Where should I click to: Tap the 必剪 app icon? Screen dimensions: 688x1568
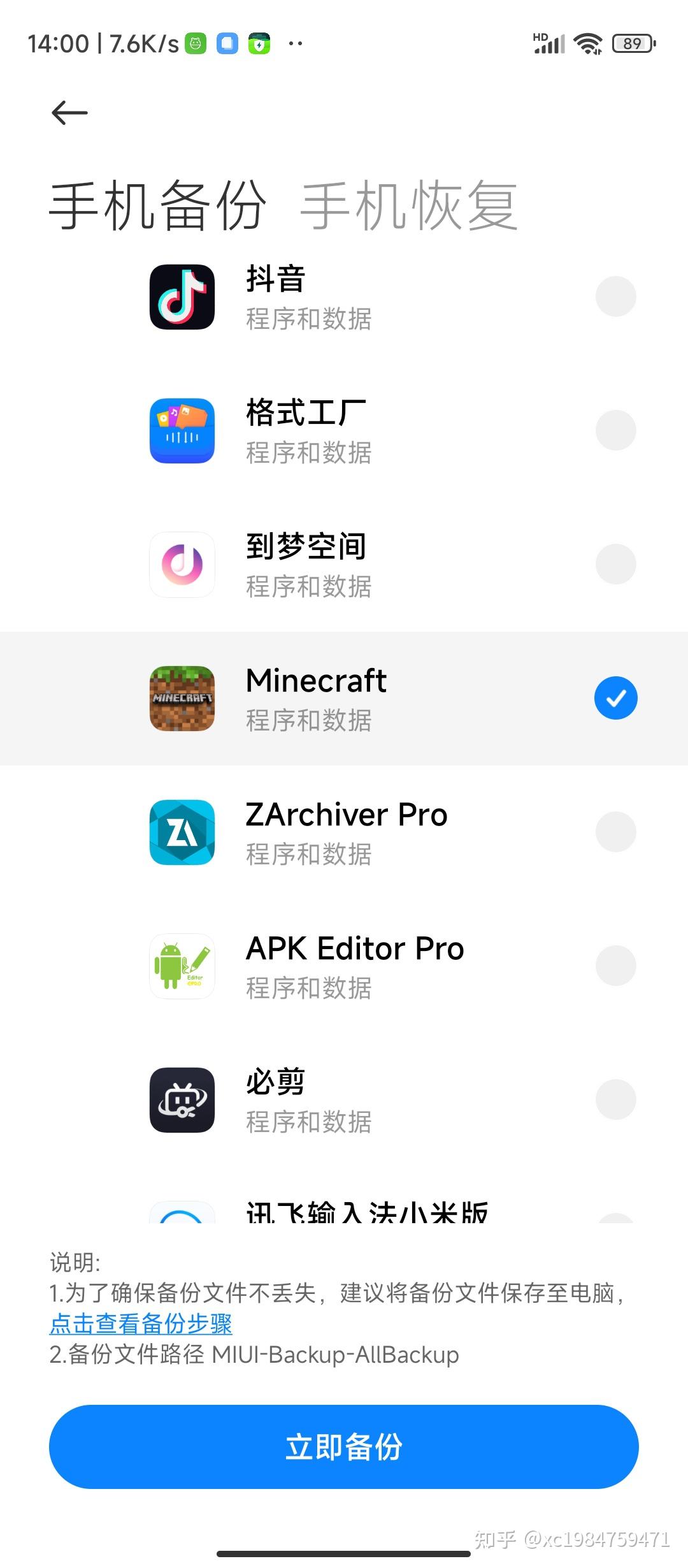pos(182,1100)
